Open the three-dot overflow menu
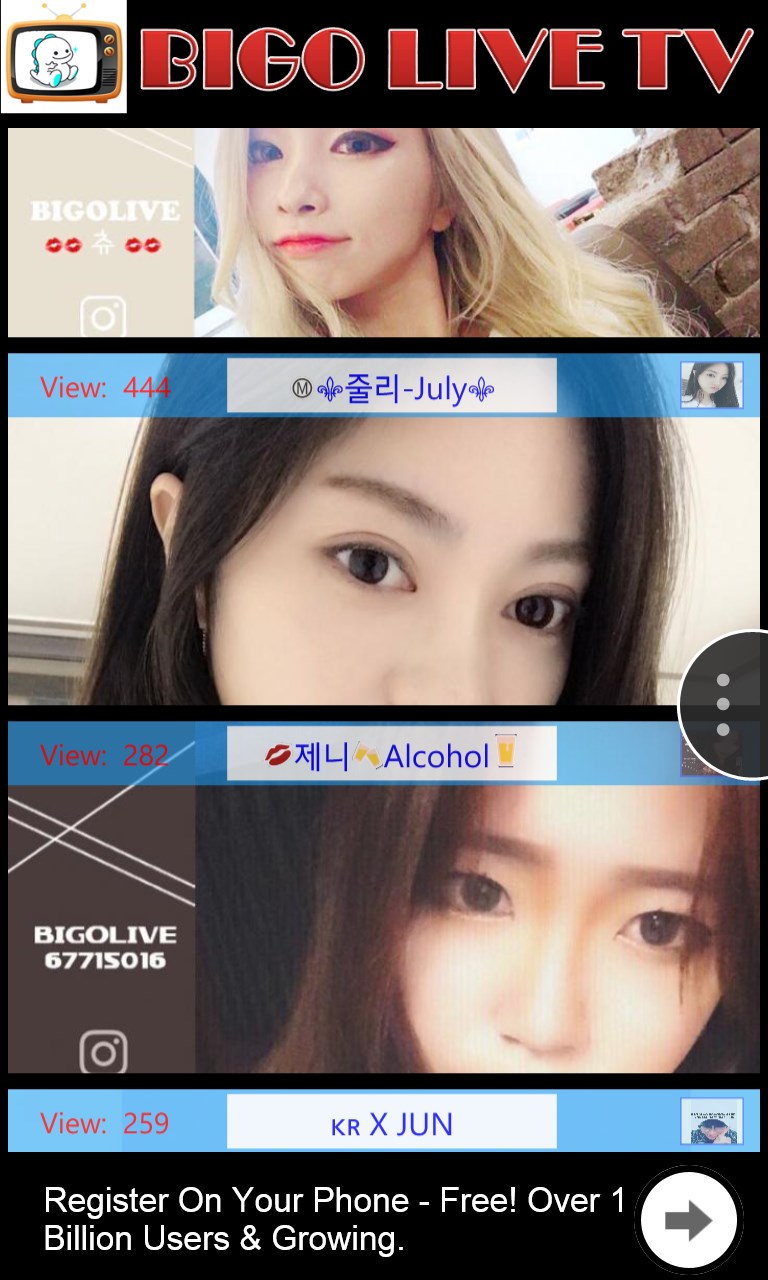 pyautogui.click(x=724, y=705)
